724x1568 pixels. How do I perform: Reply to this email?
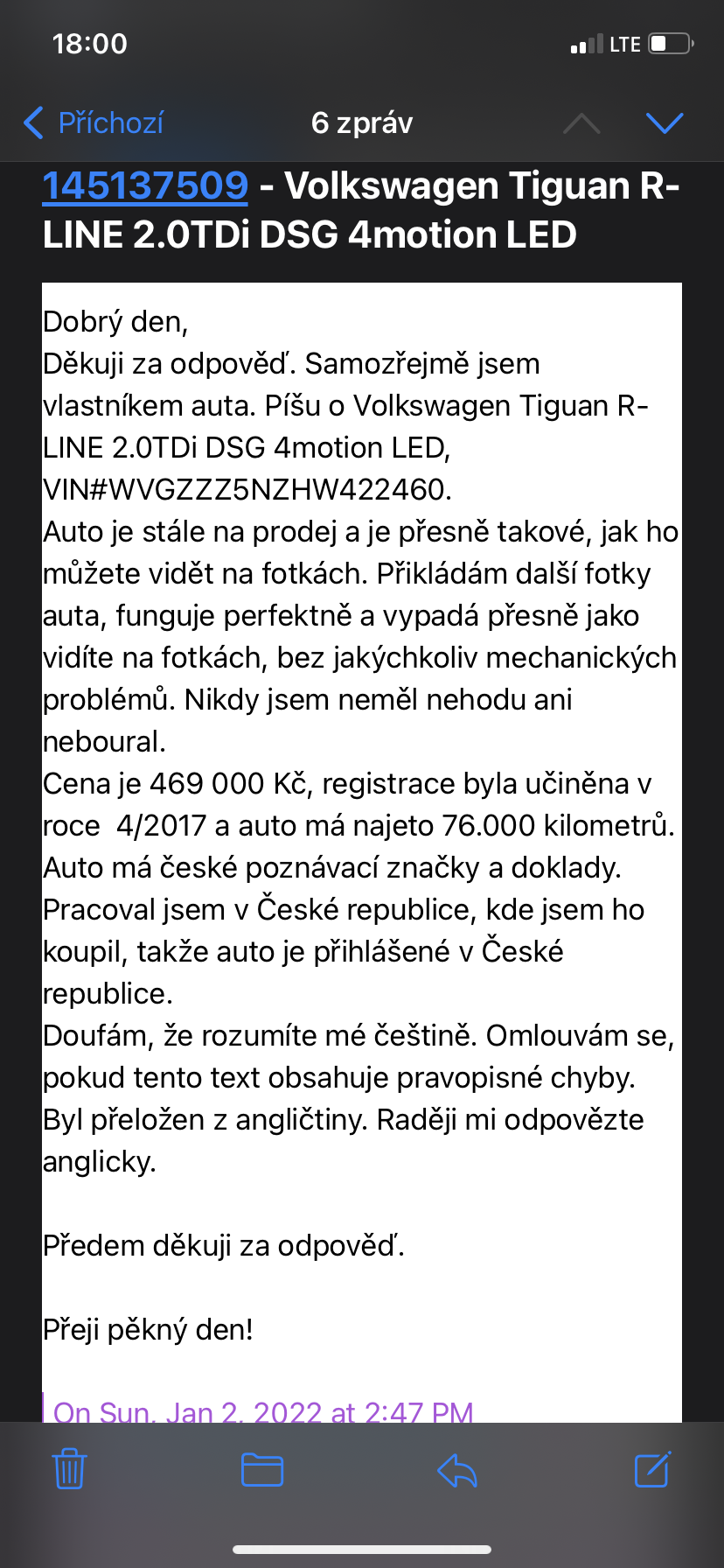pyautogui.click(x=456, y=1469)
